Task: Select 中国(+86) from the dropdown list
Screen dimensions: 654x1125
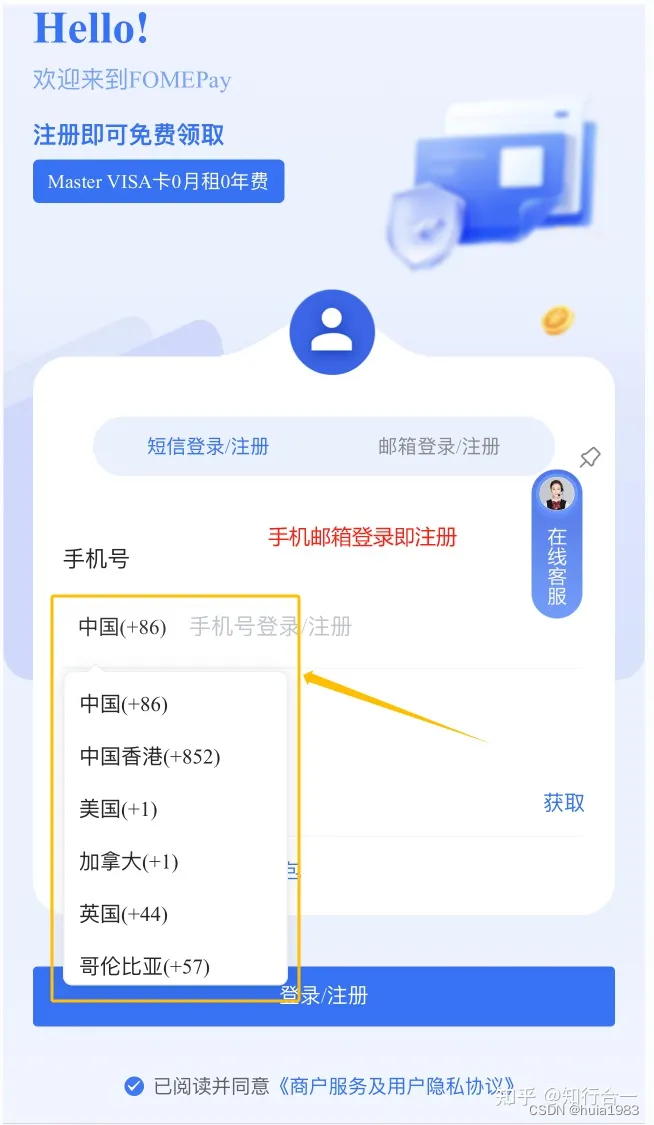Action: [x=124, y=704]
